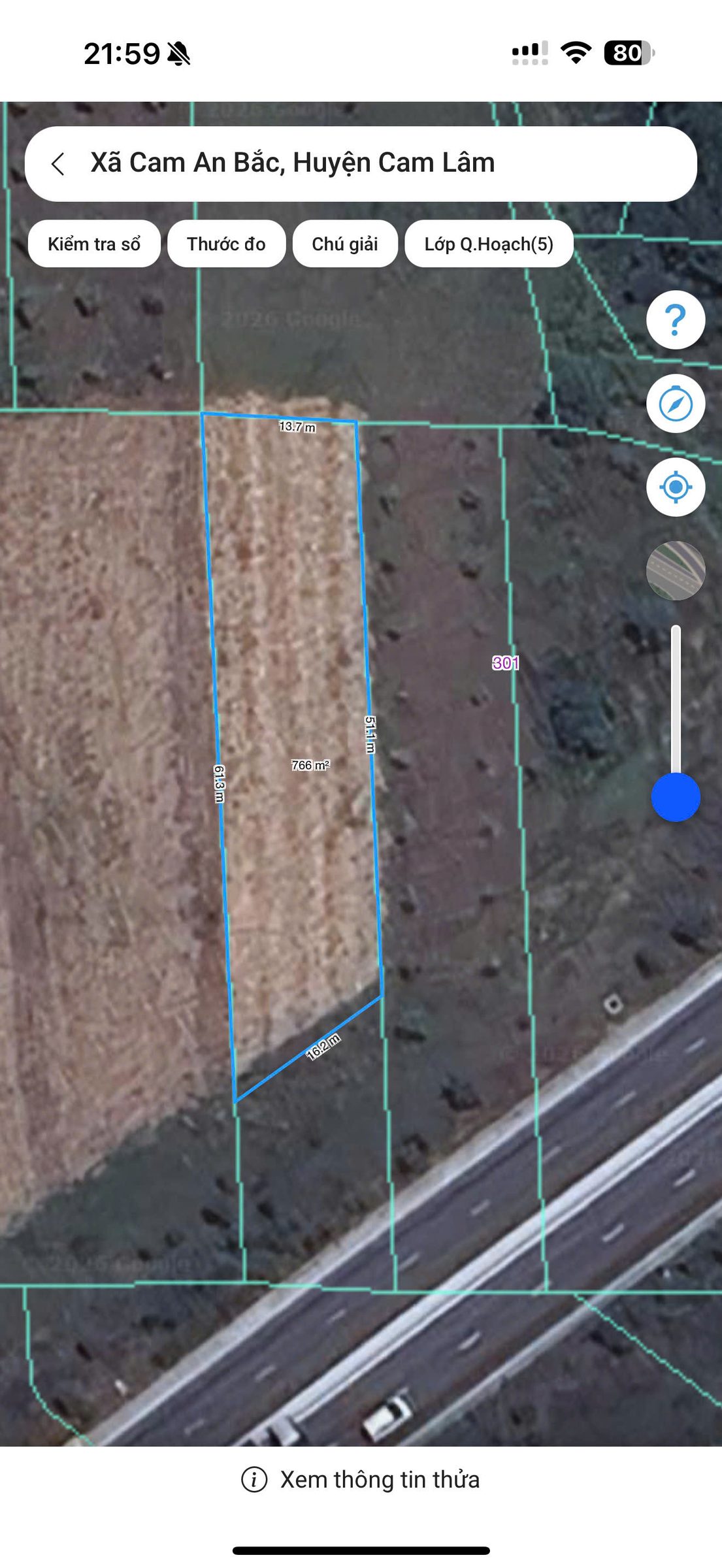Open the Kiểm tra sổ chip

pos(94,244)
